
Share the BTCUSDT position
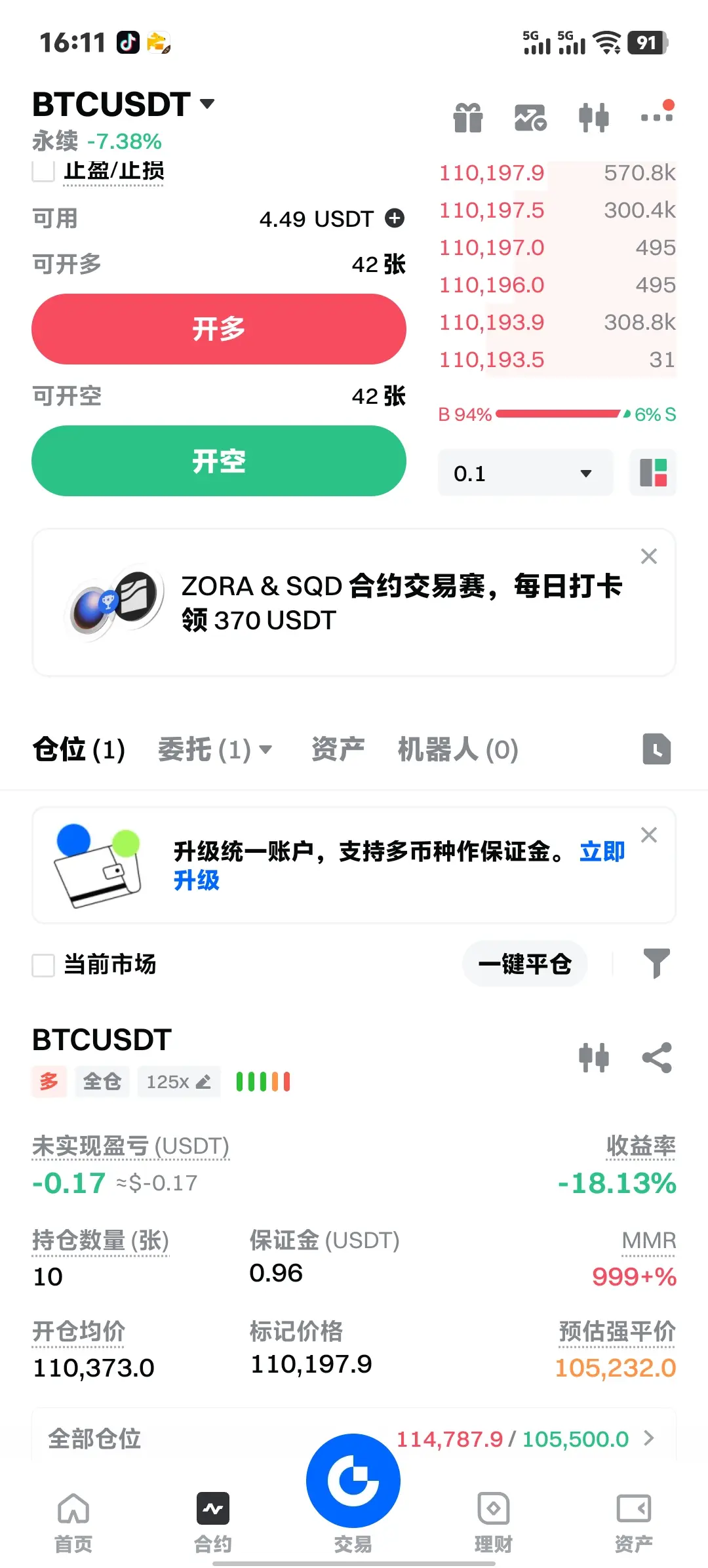[657, 1057]
